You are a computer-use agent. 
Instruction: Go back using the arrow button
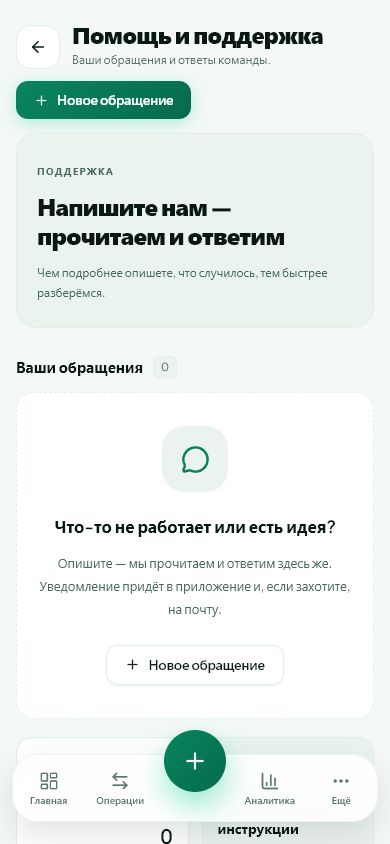(38, 47)
